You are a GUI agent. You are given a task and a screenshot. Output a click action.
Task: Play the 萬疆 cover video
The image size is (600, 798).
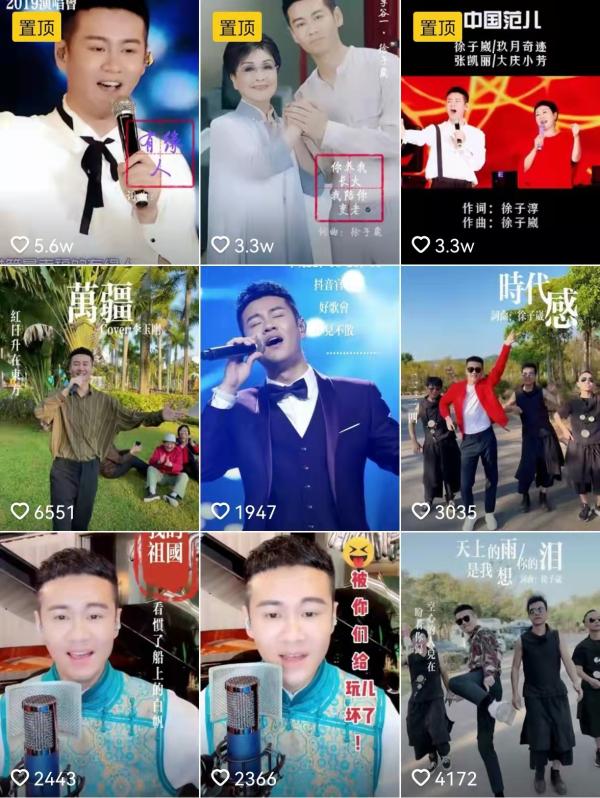tap(99, 398)
